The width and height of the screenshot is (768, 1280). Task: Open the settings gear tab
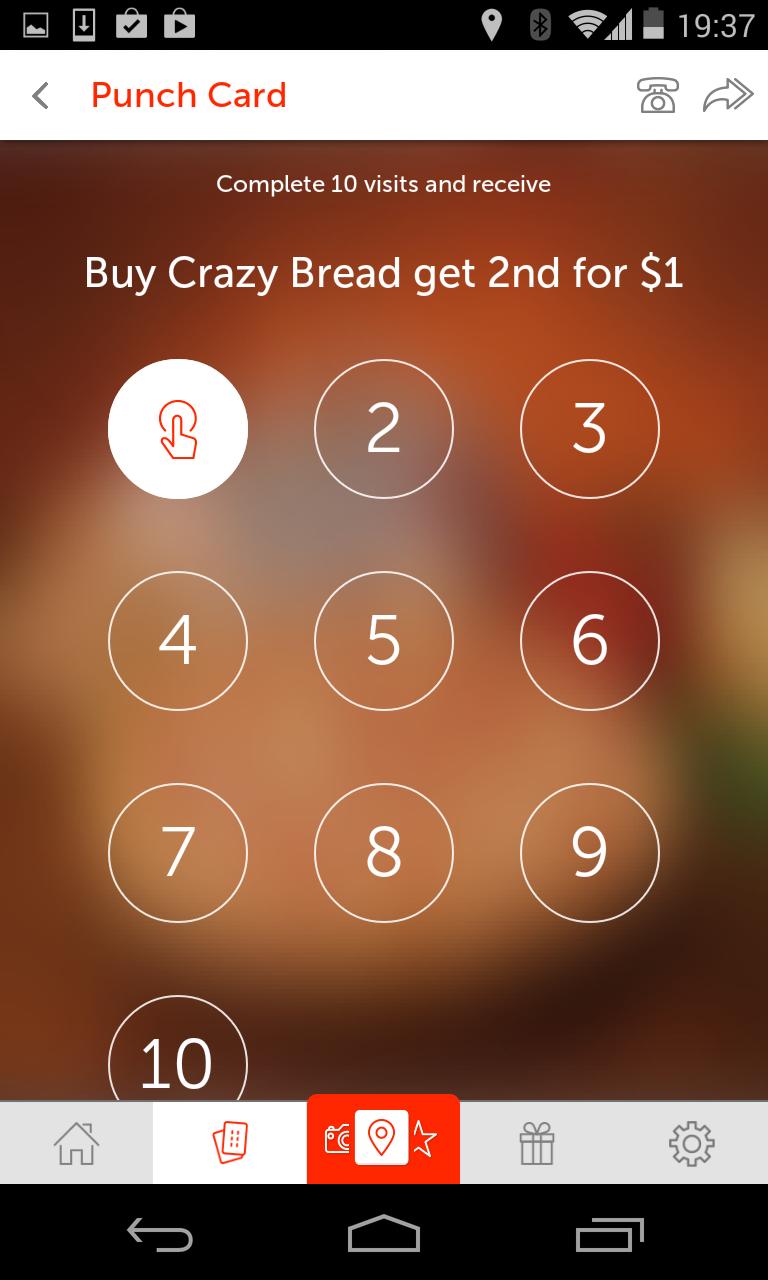[691, 1143]
